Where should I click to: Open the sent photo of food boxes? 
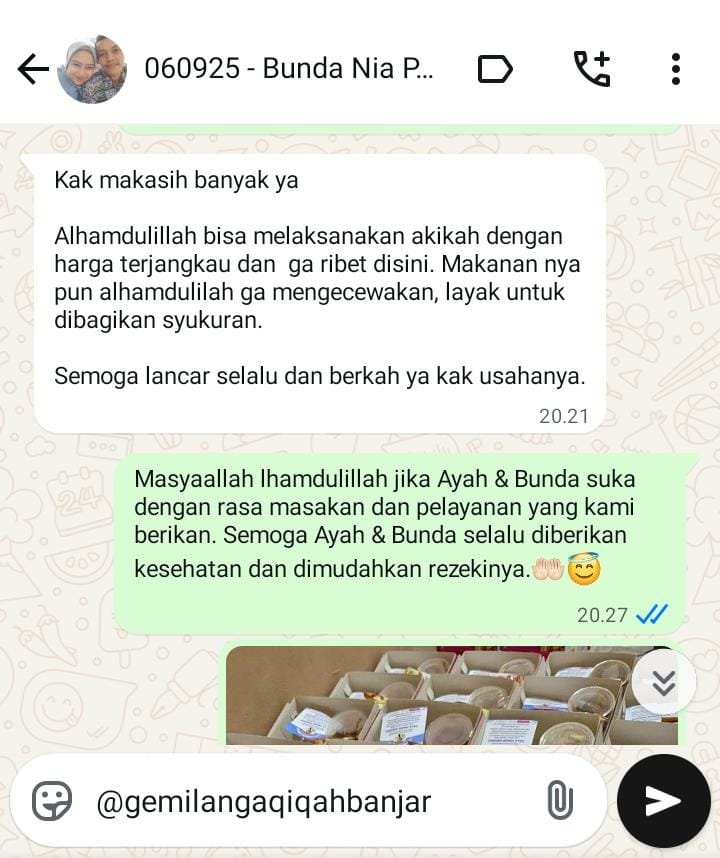click(430, 697)
